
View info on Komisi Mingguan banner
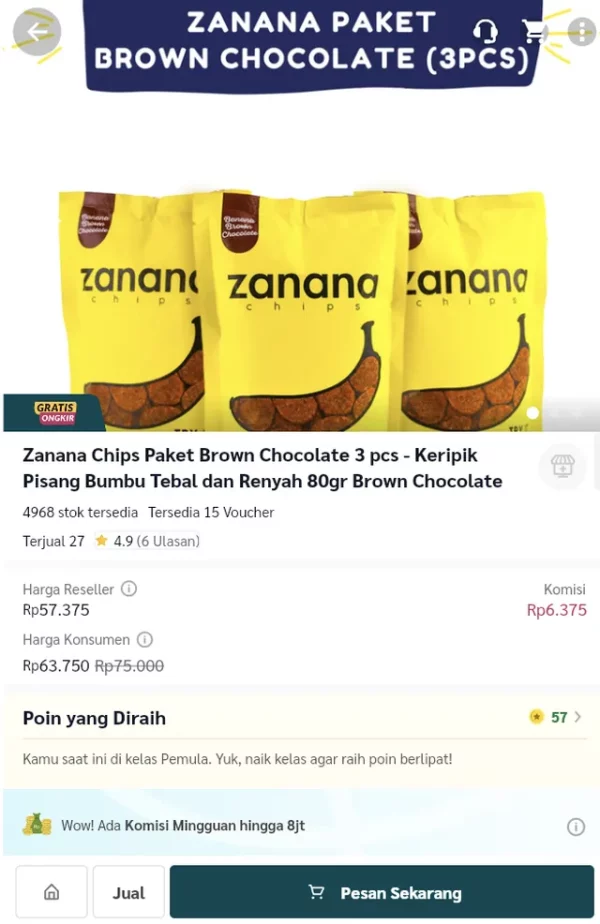pos(576,826)
